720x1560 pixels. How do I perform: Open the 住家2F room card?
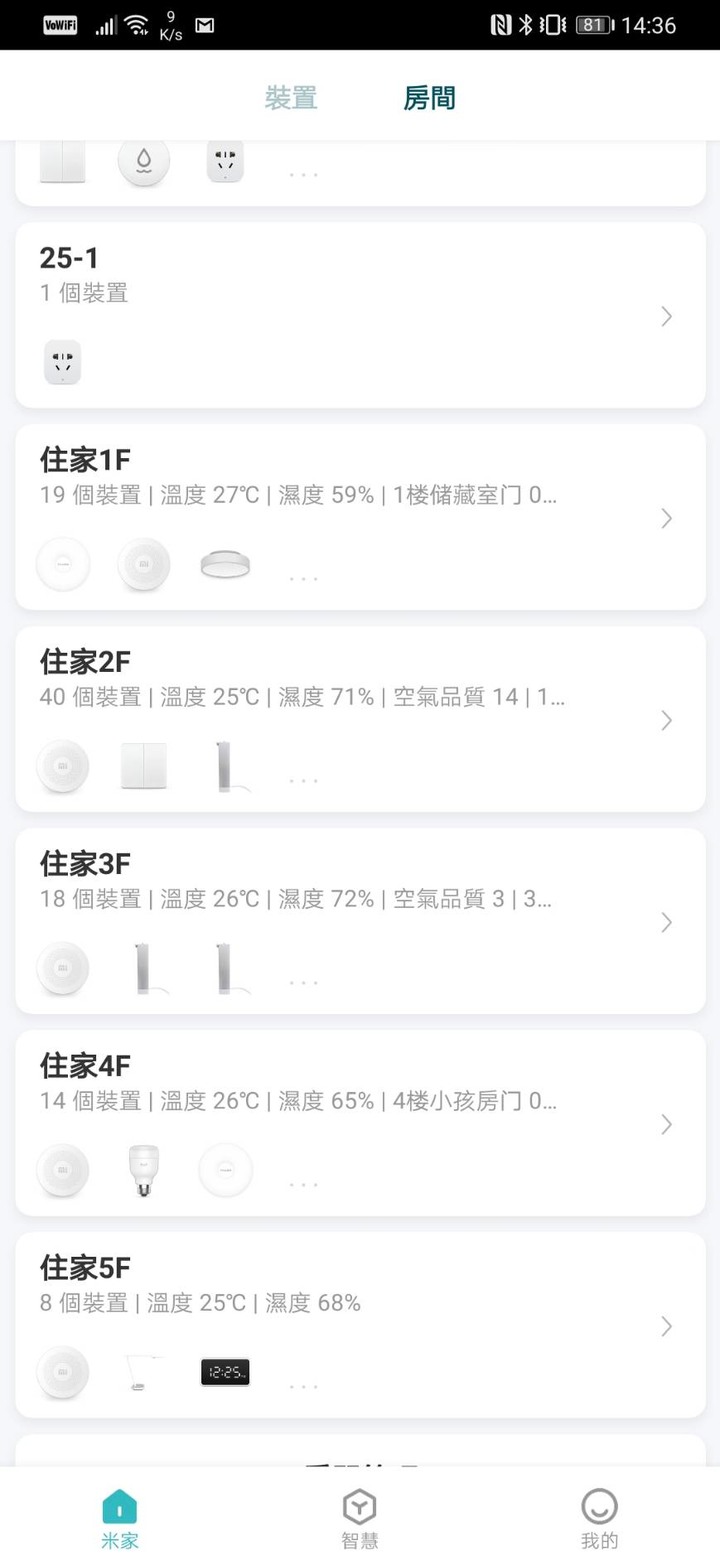coord(360,719)
